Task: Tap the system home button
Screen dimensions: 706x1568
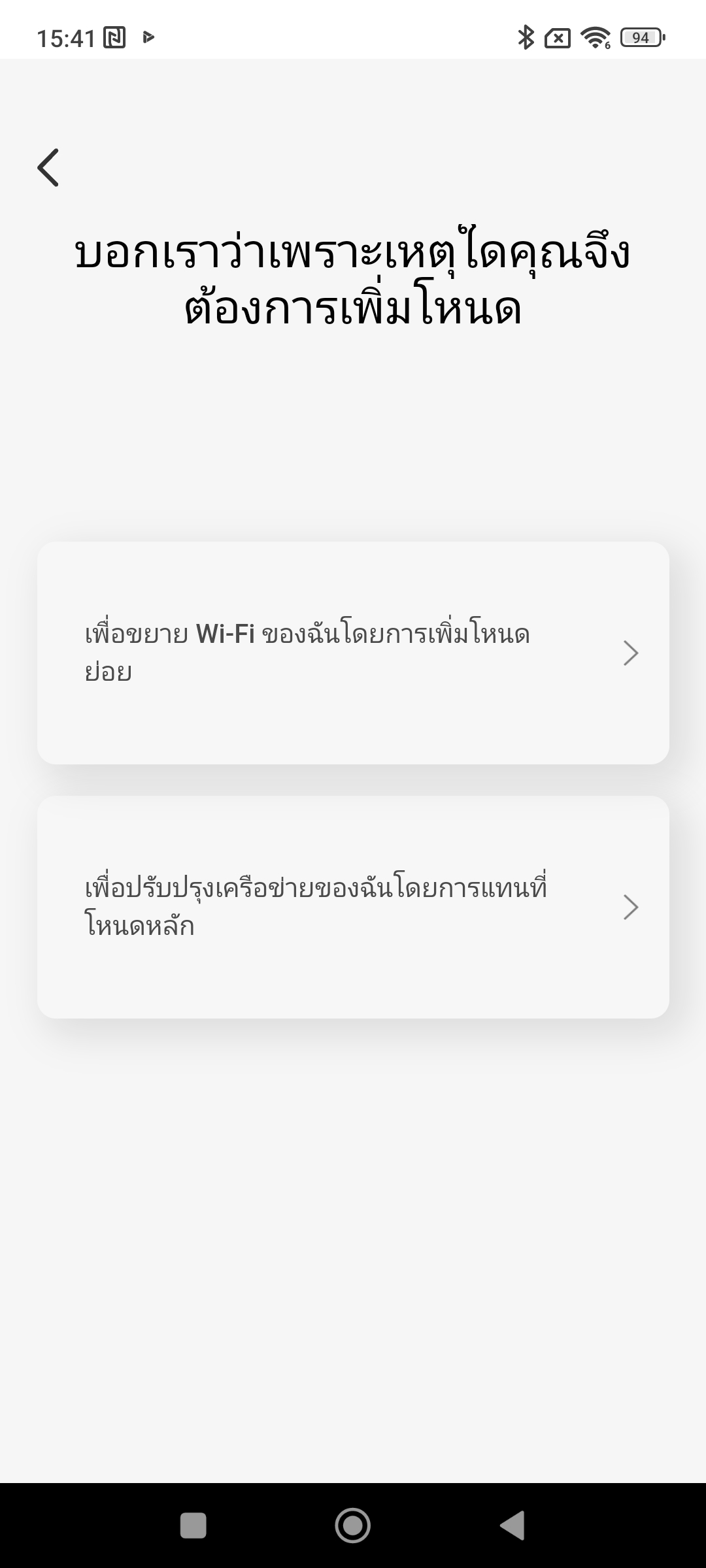Action: [x=353, y=1525]
